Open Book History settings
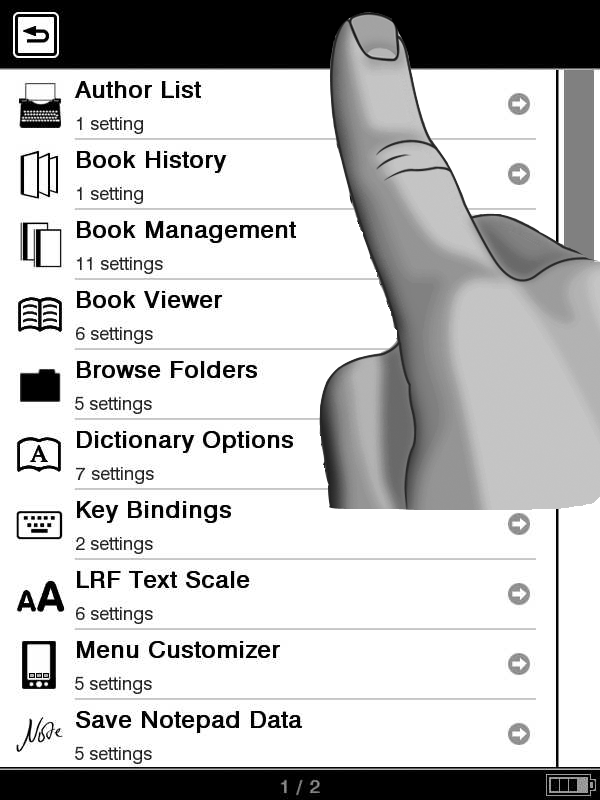Image resolution: width=600 pixels, height=800 pixels. click(150, 174)
